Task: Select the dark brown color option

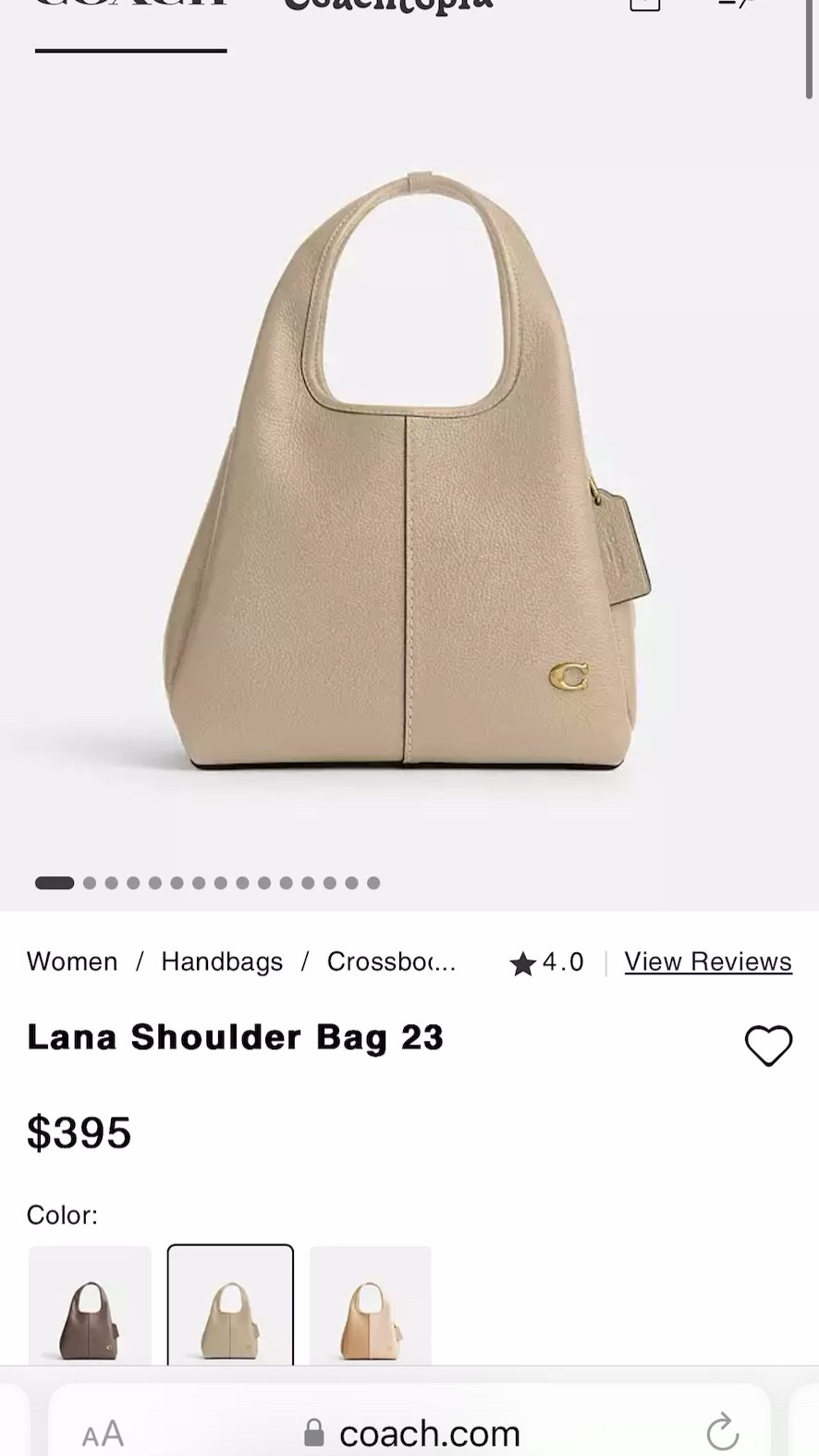Action: point(89,1306)
